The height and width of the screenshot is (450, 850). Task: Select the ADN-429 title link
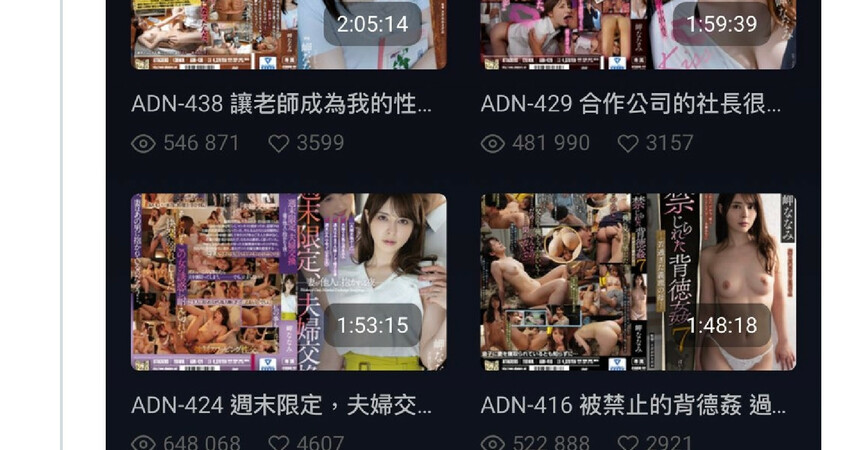pos(630,104)
